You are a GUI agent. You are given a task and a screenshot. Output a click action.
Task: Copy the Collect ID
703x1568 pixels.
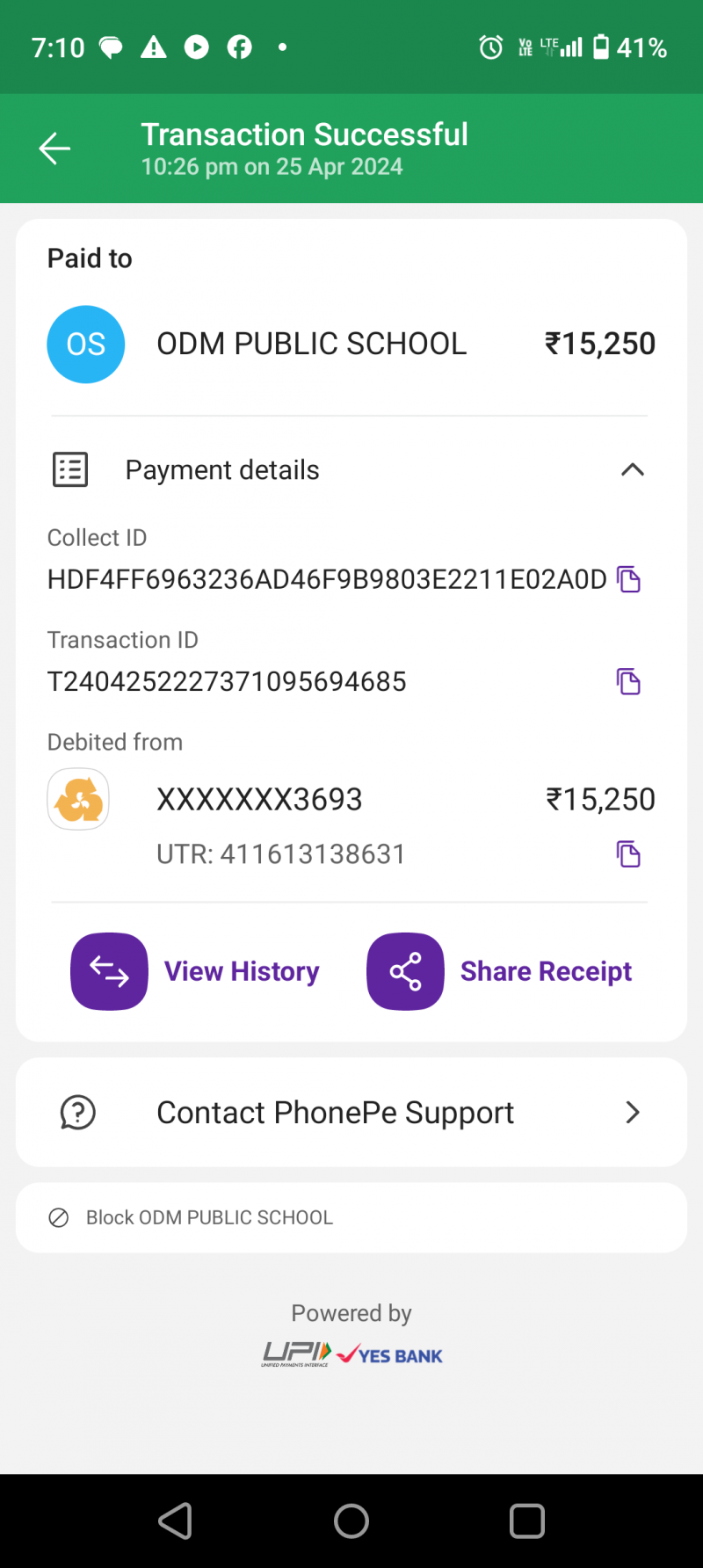click(628, 580)
